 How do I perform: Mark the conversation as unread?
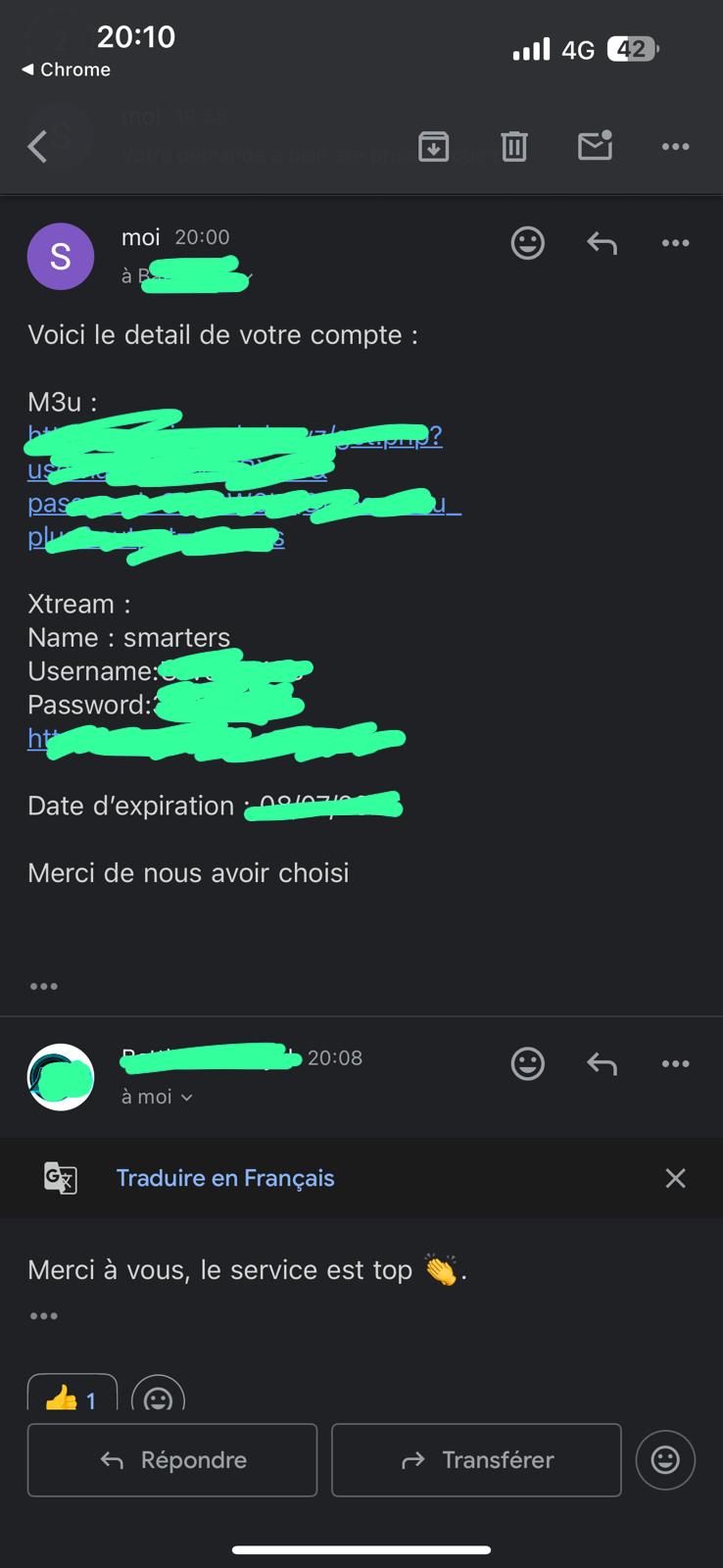(x=595, y=146)
